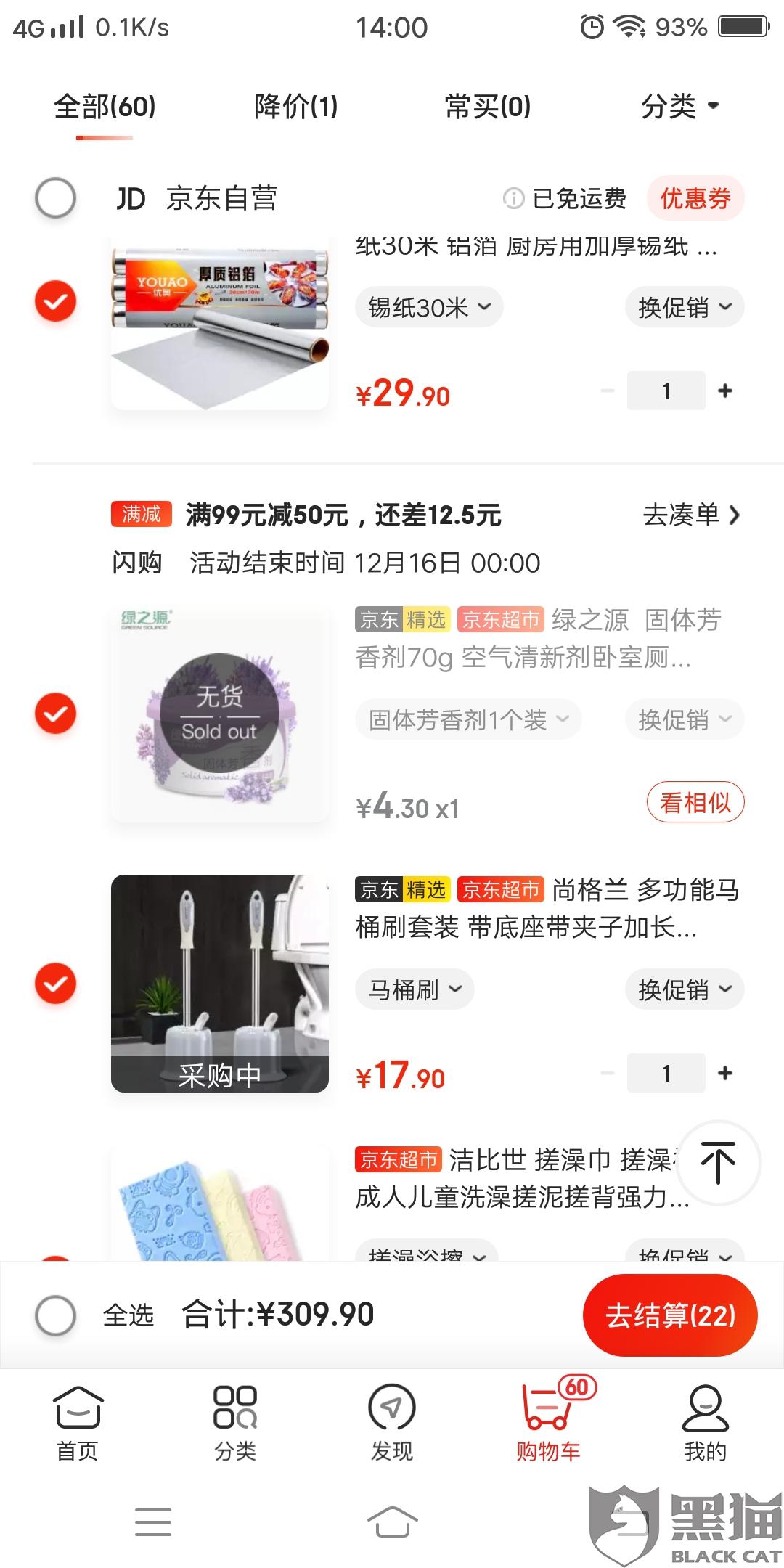
Task: View similar items with 看相似
Action: point(695,802)
